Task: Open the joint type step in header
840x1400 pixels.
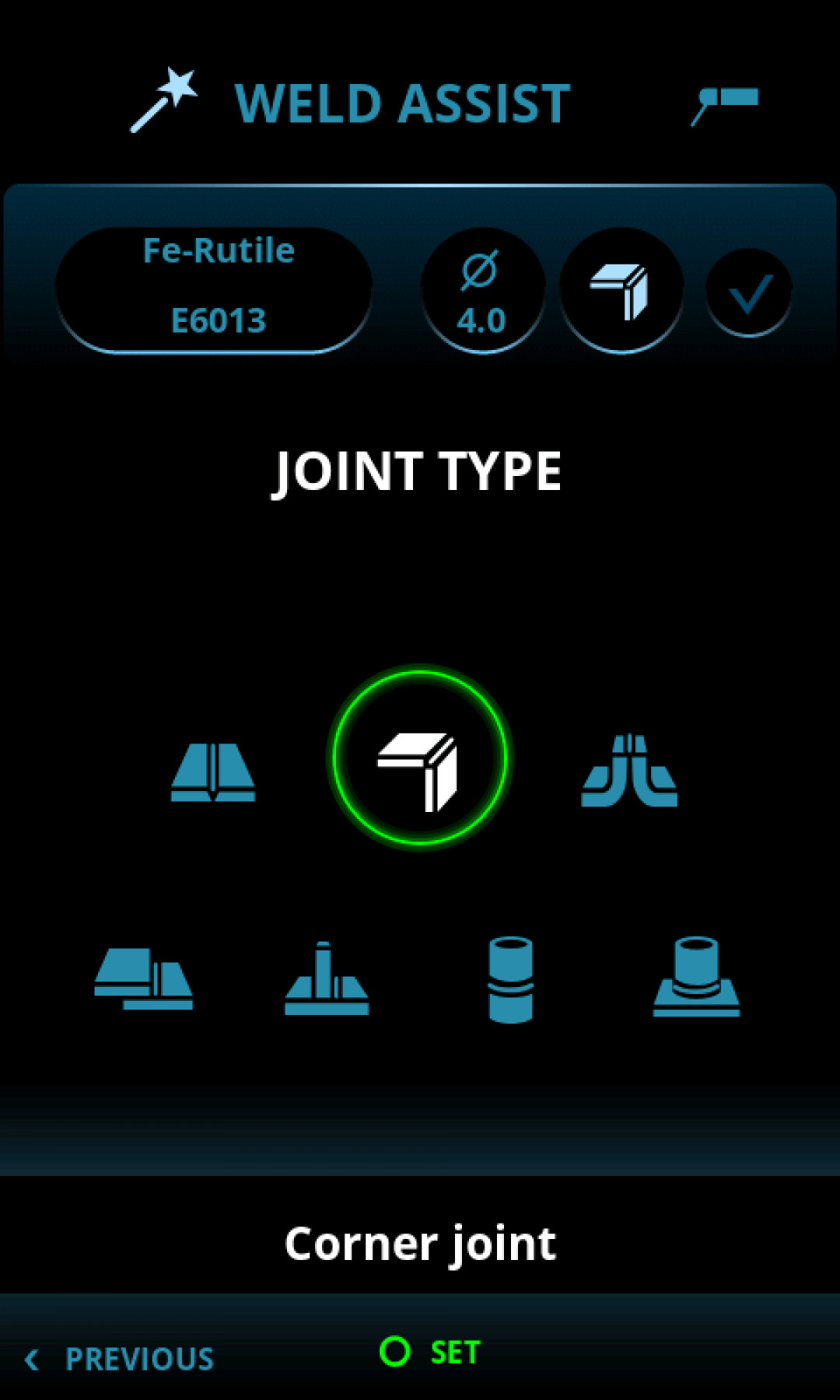Action: tap(621, 290)
